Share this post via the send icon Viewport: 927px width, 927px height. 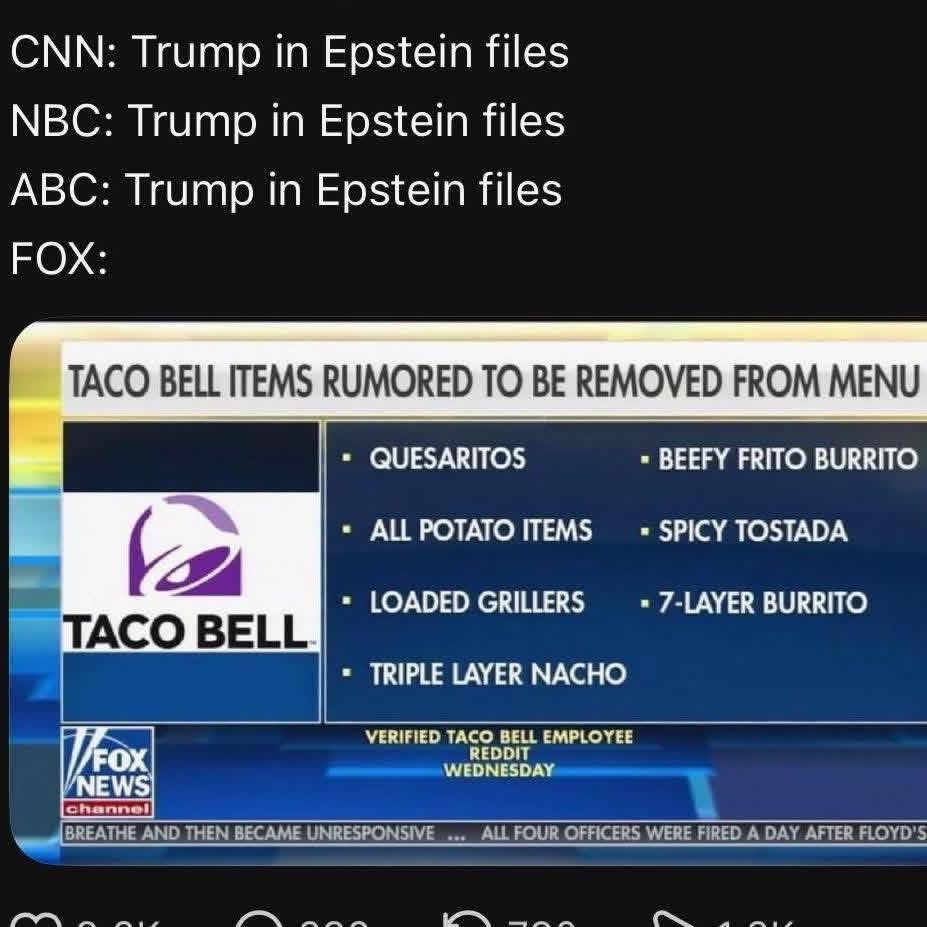pos(678,921)
